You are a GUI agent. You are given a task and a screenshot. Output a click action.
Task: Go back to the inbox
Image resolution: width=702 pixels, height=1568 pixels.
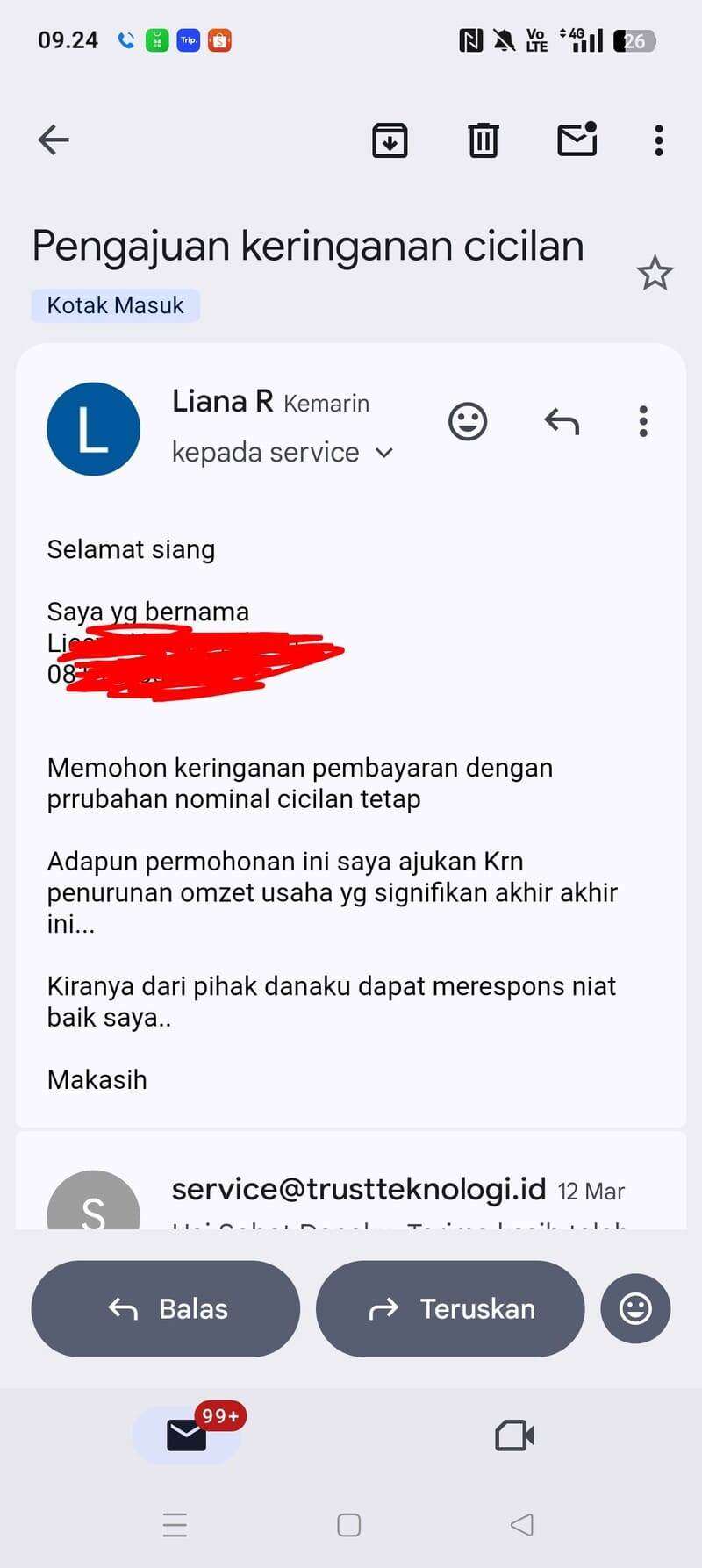point(54,140)
